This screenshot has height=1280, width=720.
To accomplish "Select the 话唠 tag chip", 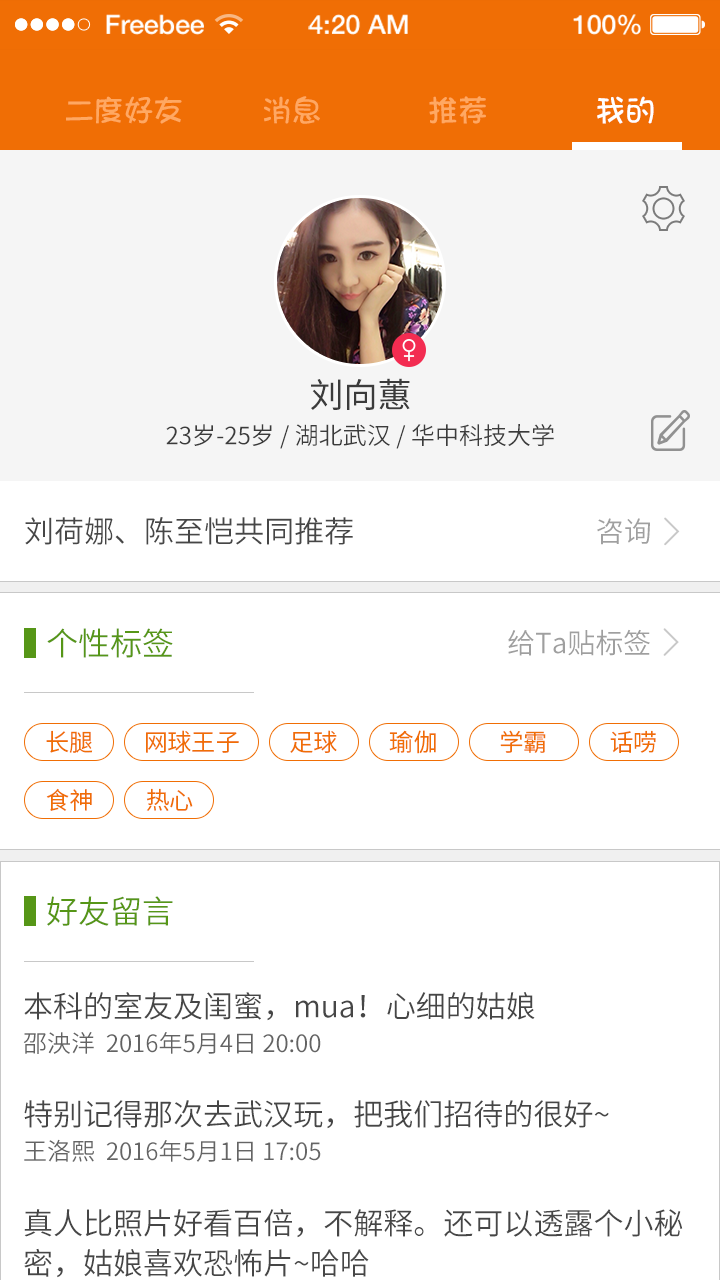I will pyautogui.click(x=634, y=743).
